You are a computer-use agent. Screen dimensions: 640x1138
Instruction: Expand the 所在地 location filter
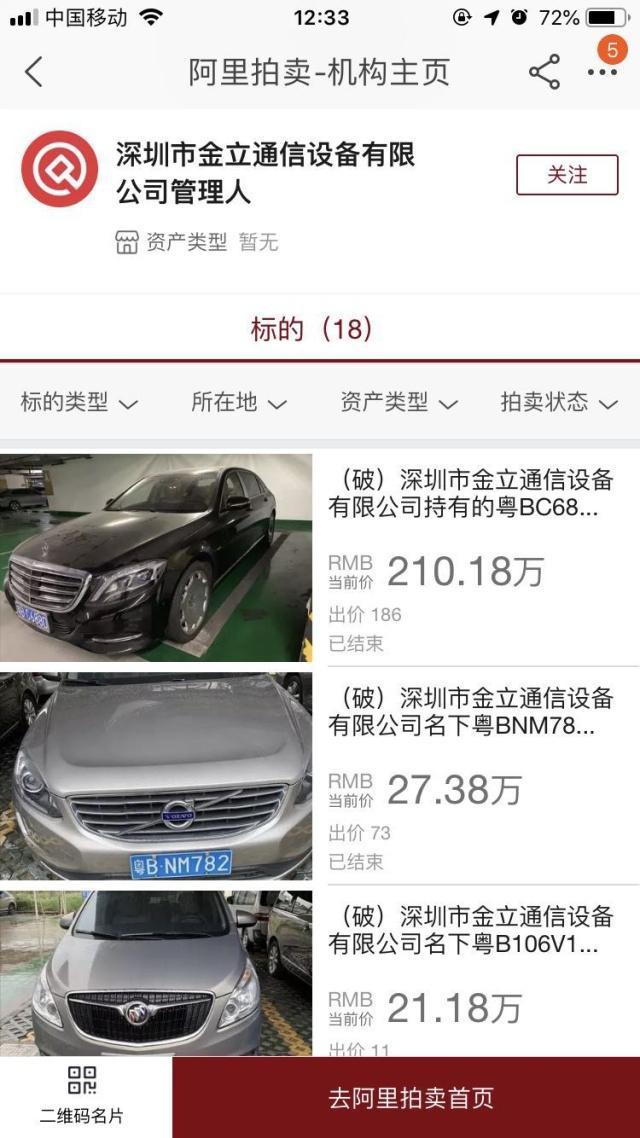(x=239, y=403)
